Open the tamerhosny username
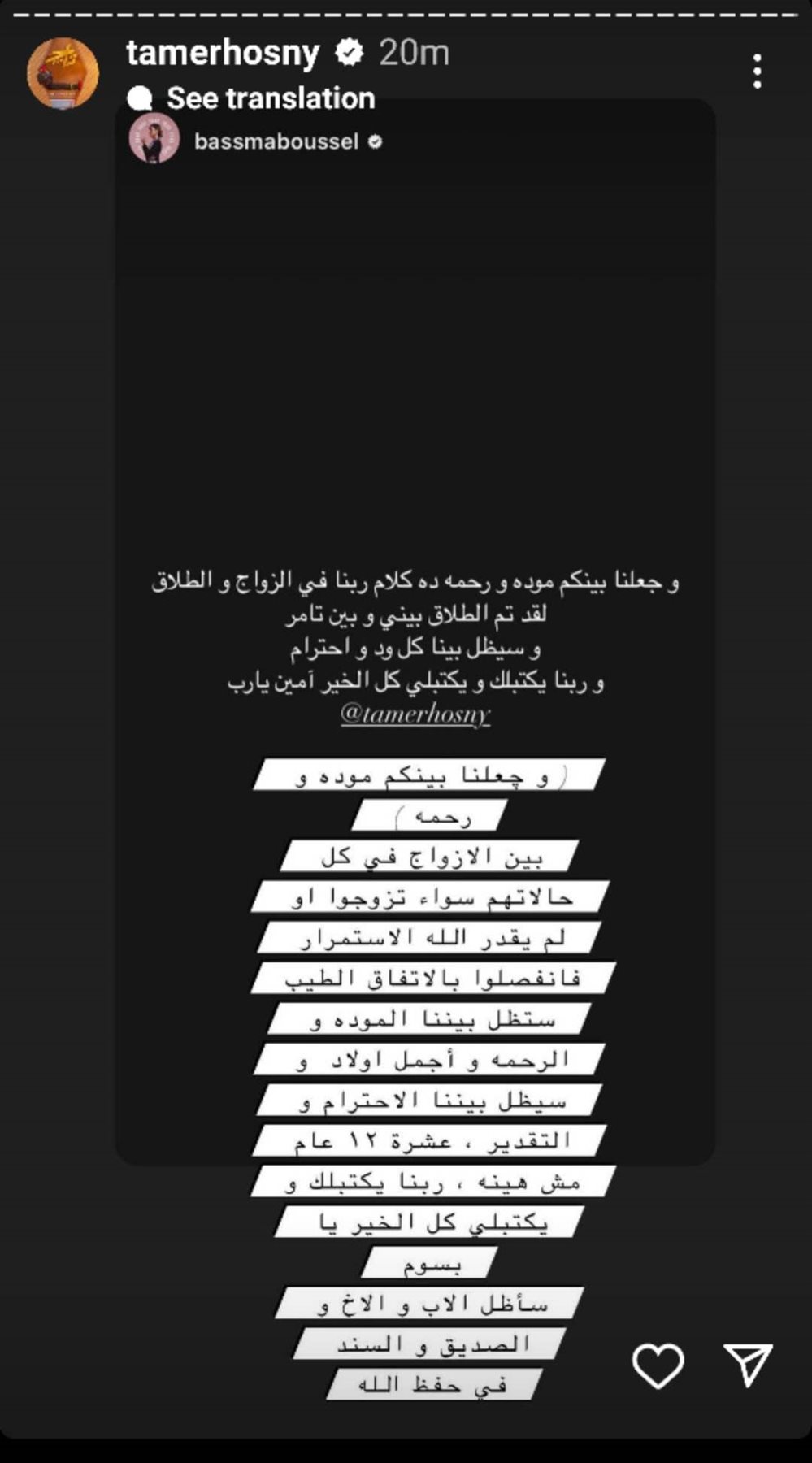The height and width of the screenshot is (1463, 812). 223,53
